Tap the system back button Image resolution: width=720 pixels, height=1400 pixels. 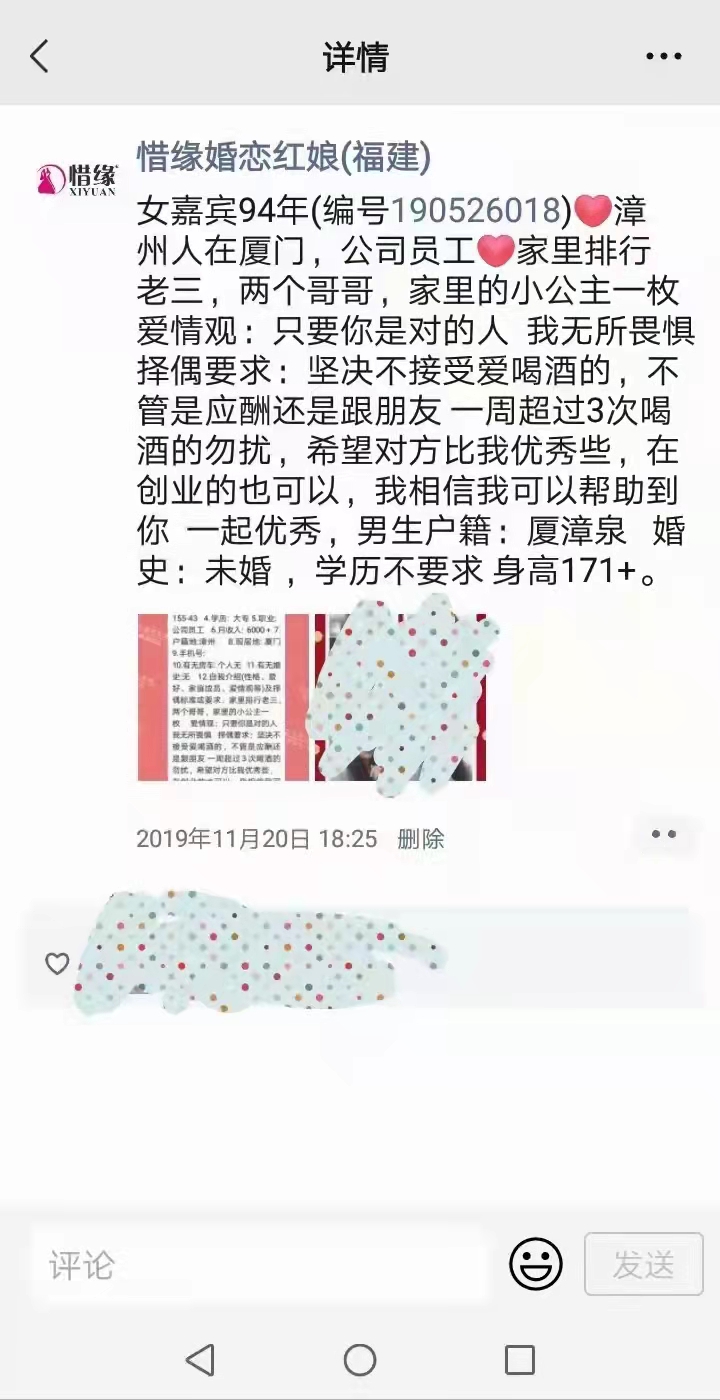201,1360
